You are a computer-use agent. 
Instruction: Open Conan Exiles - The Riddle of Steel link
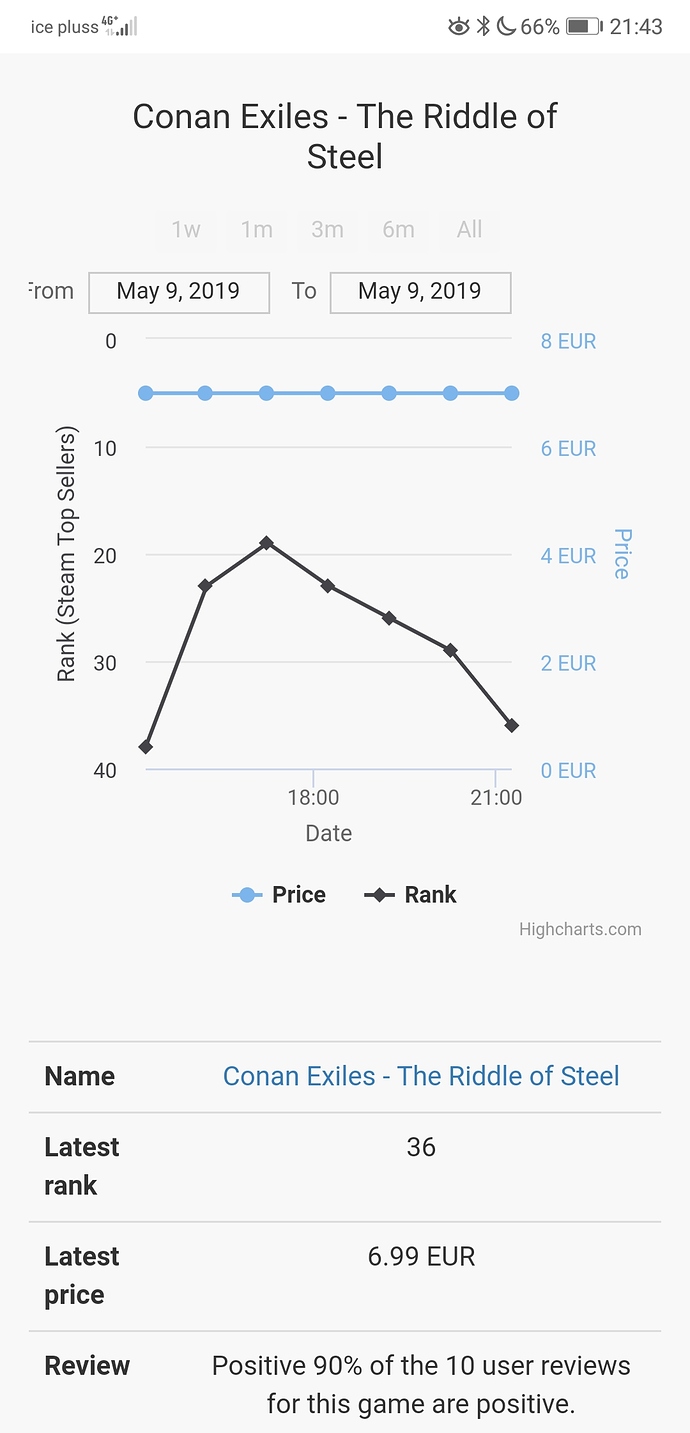(x=421, y=1076)
